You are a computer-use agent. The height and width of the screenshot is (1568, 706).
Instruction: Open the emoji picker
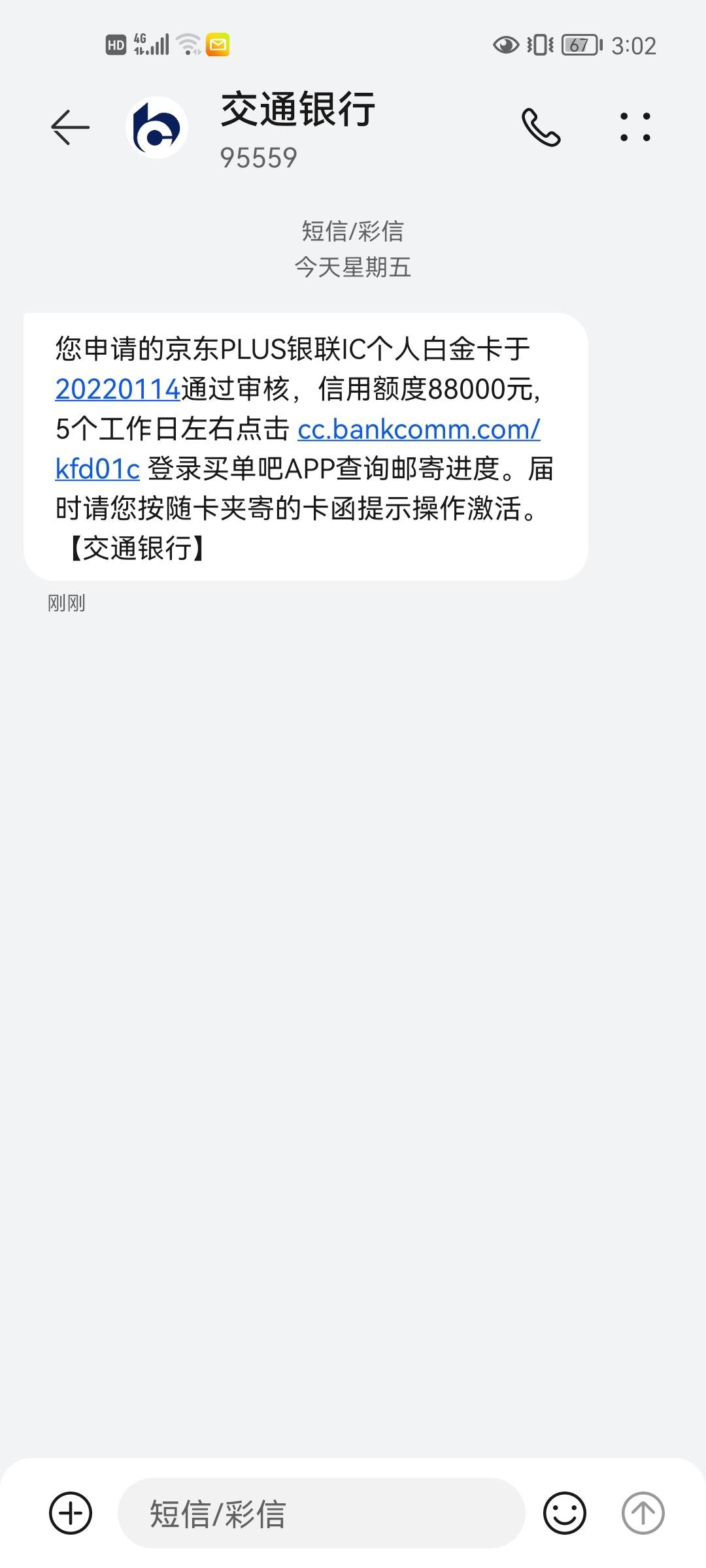point(565,1513)
